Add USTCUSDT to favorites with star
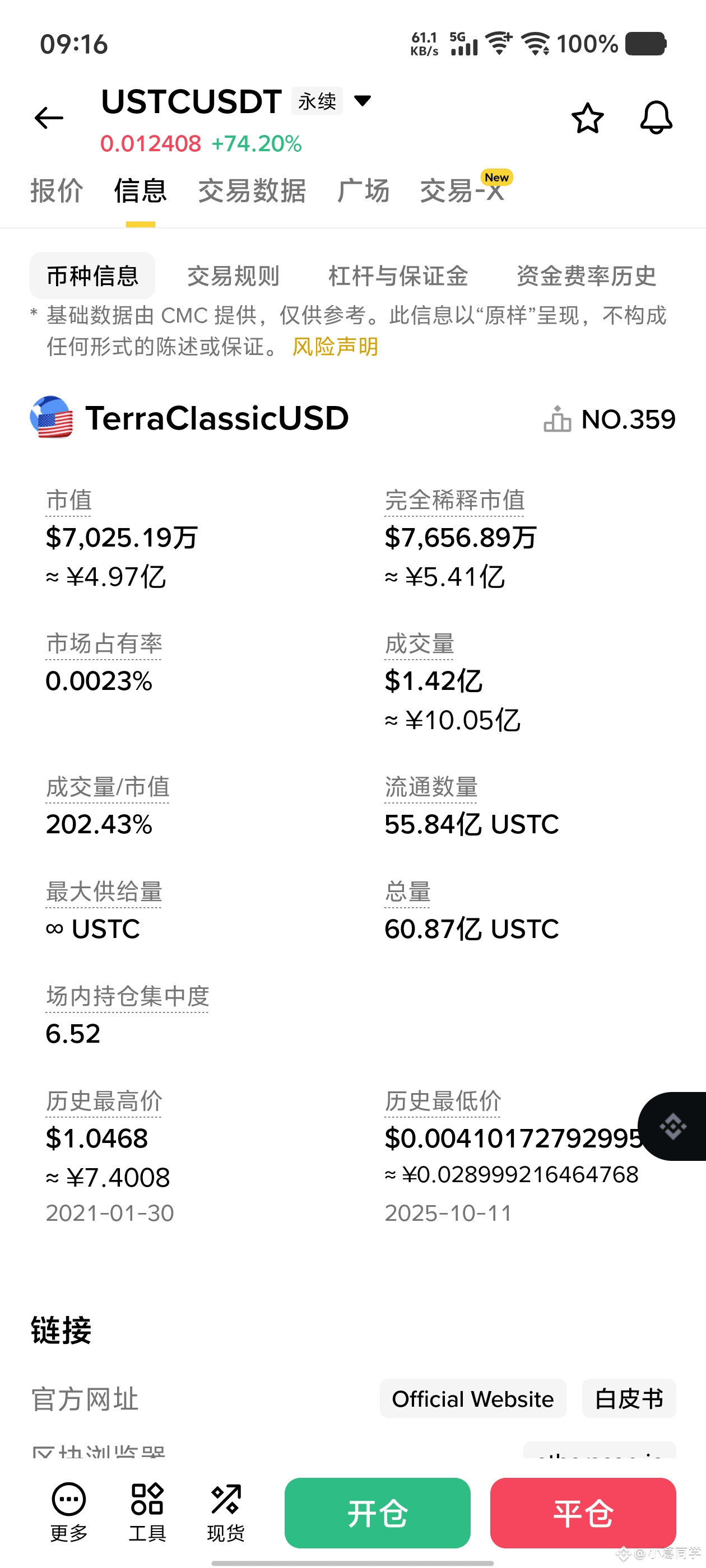 [587, 118]
